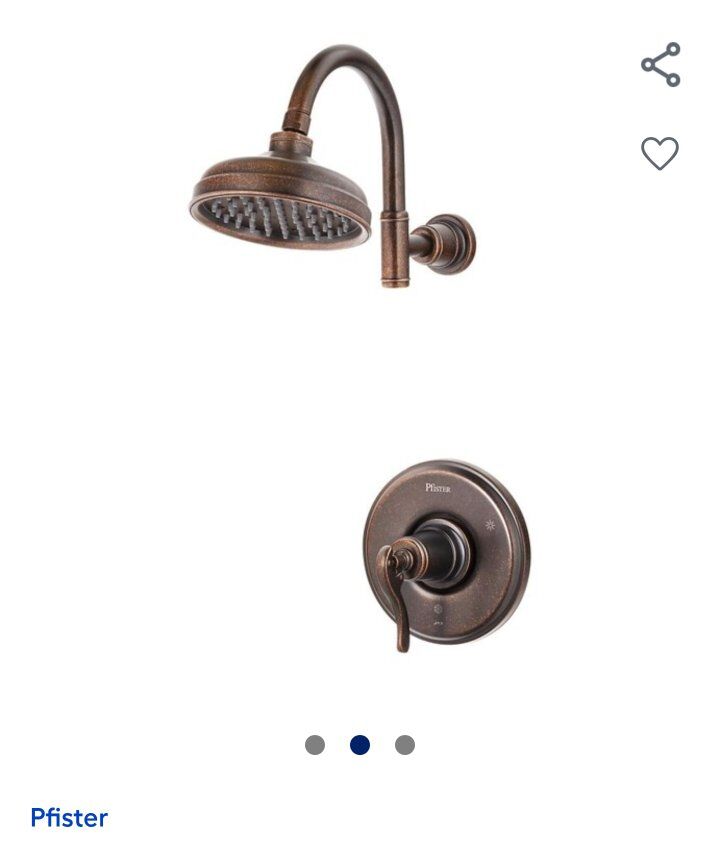Viewport: 720px width, 850px height.
Task: Select the first gray carousel dot
Action: [316, 744]
